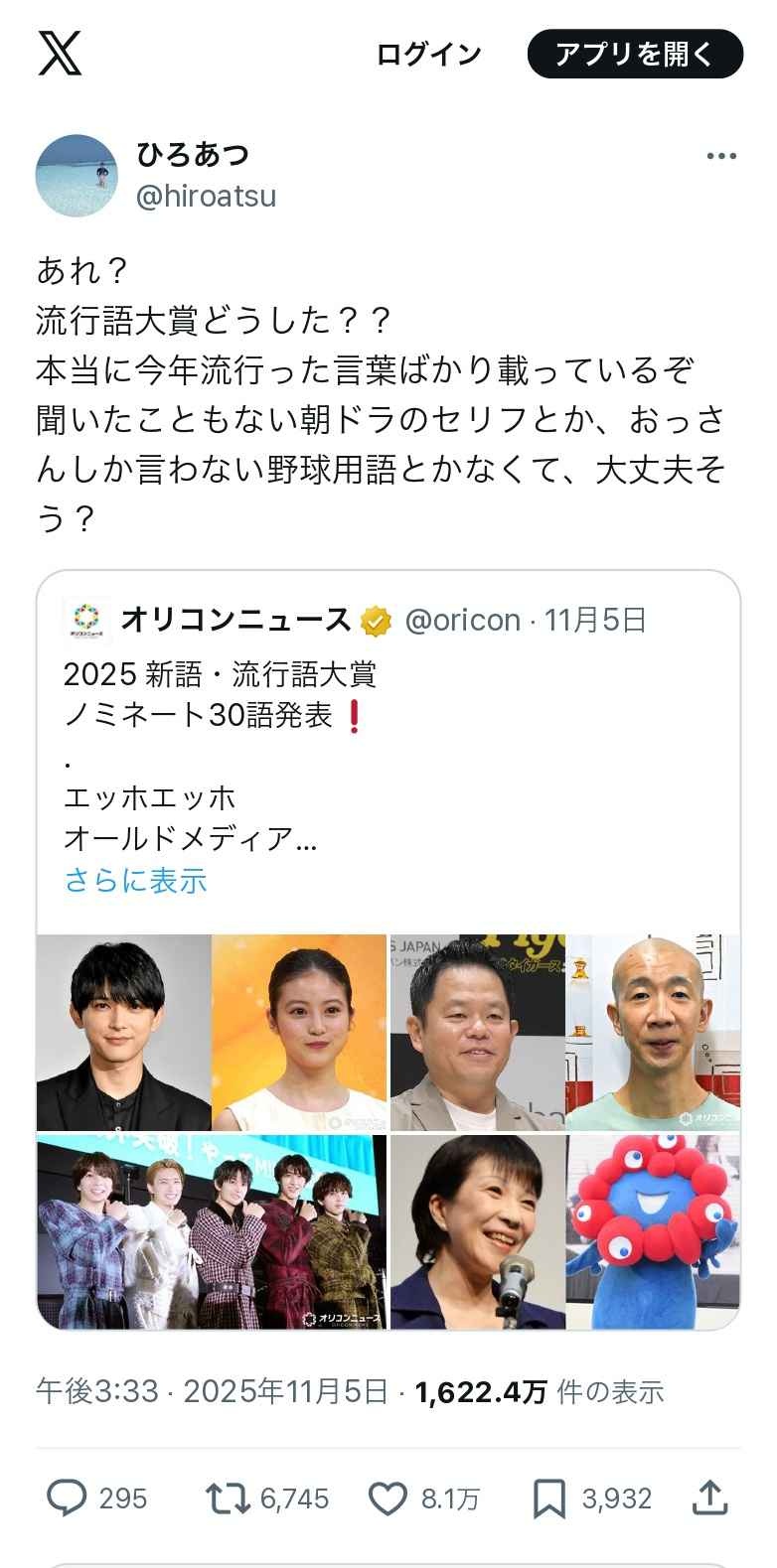Open the replies speech bubble icon
The width and height of the screenshot is (777, 1568).
68,1497
